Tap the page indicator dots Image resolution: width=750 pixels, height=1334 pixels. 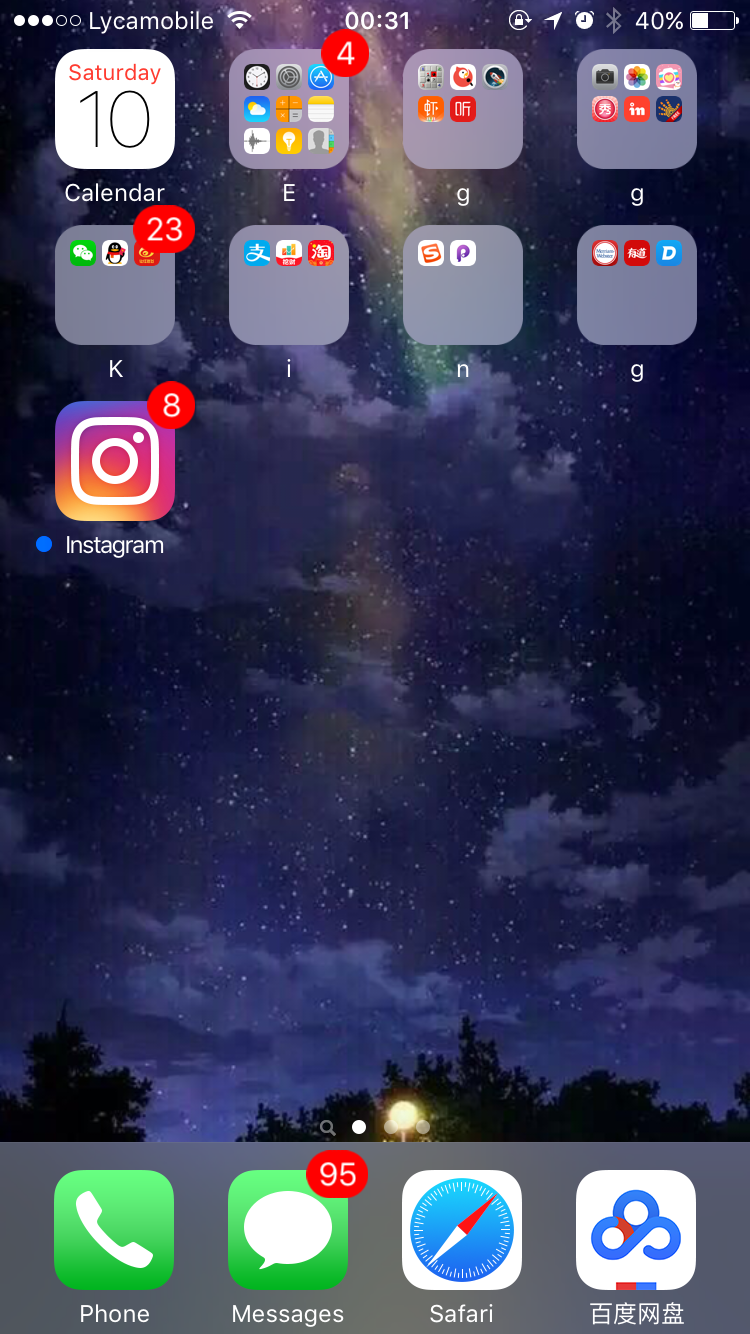click(x=375, y=1127)
